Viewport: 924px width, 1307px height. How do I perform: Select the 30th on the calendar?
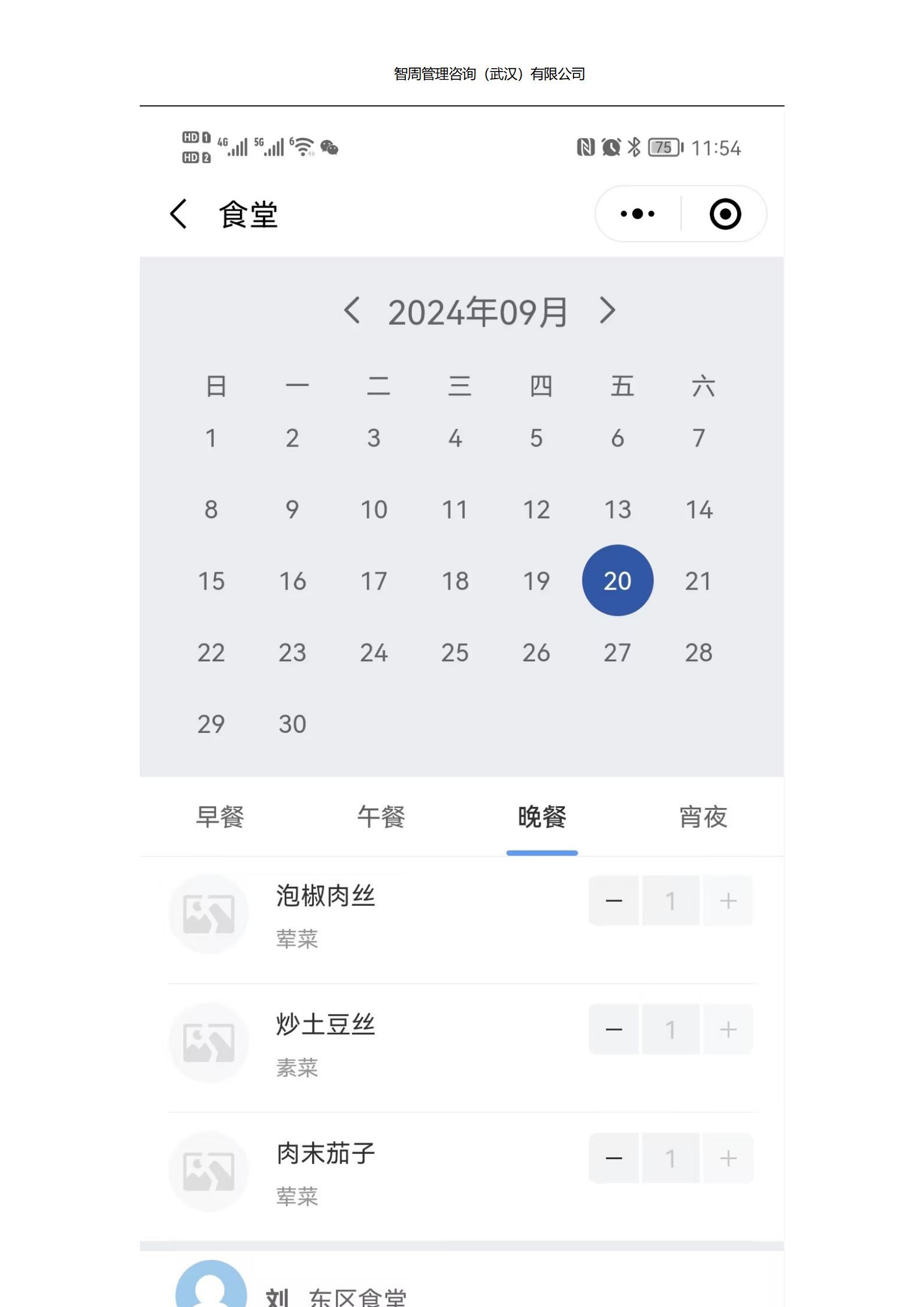coord(292,724)
